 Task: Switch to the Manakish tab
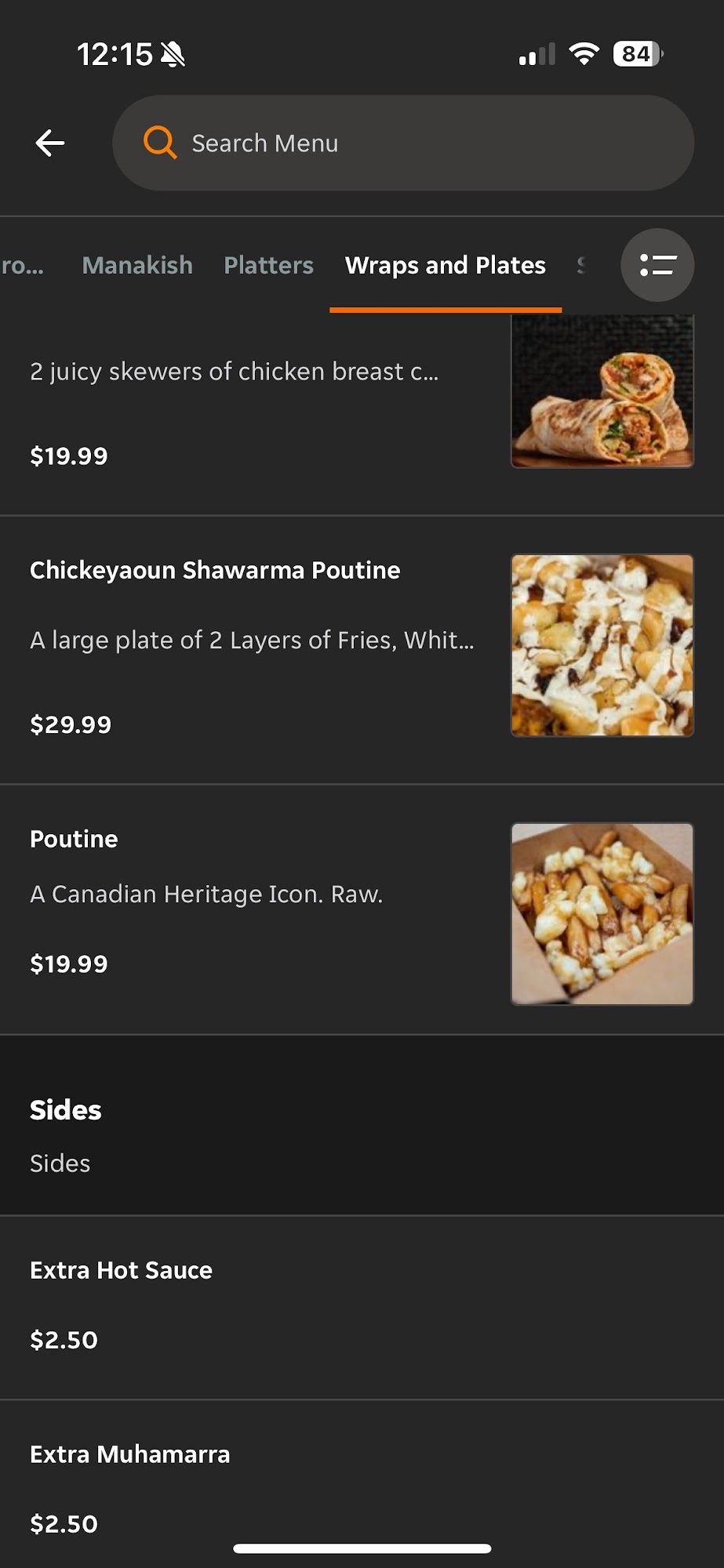[x=137, y=265]
